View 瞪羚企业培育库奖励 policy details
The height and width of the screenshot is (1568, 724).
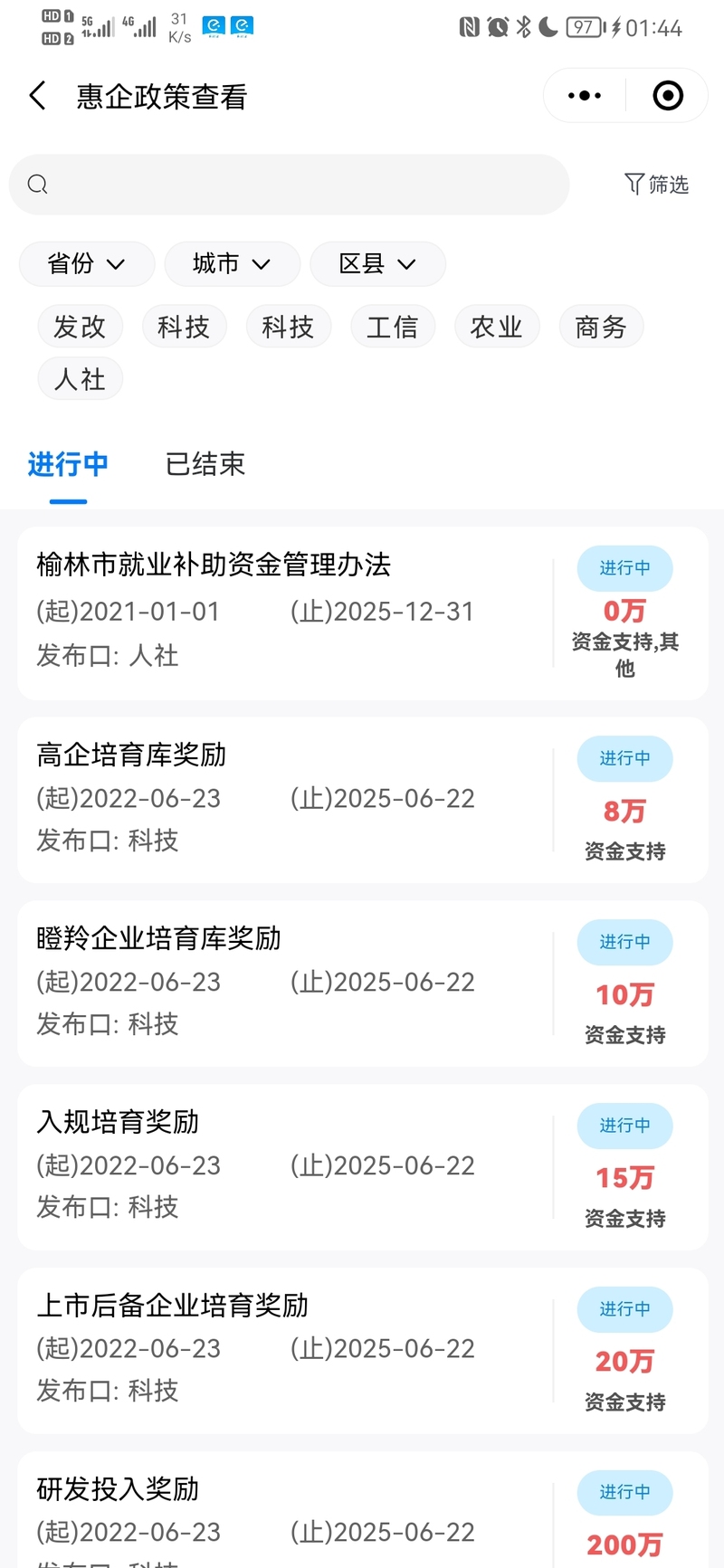tap(362, 984)
